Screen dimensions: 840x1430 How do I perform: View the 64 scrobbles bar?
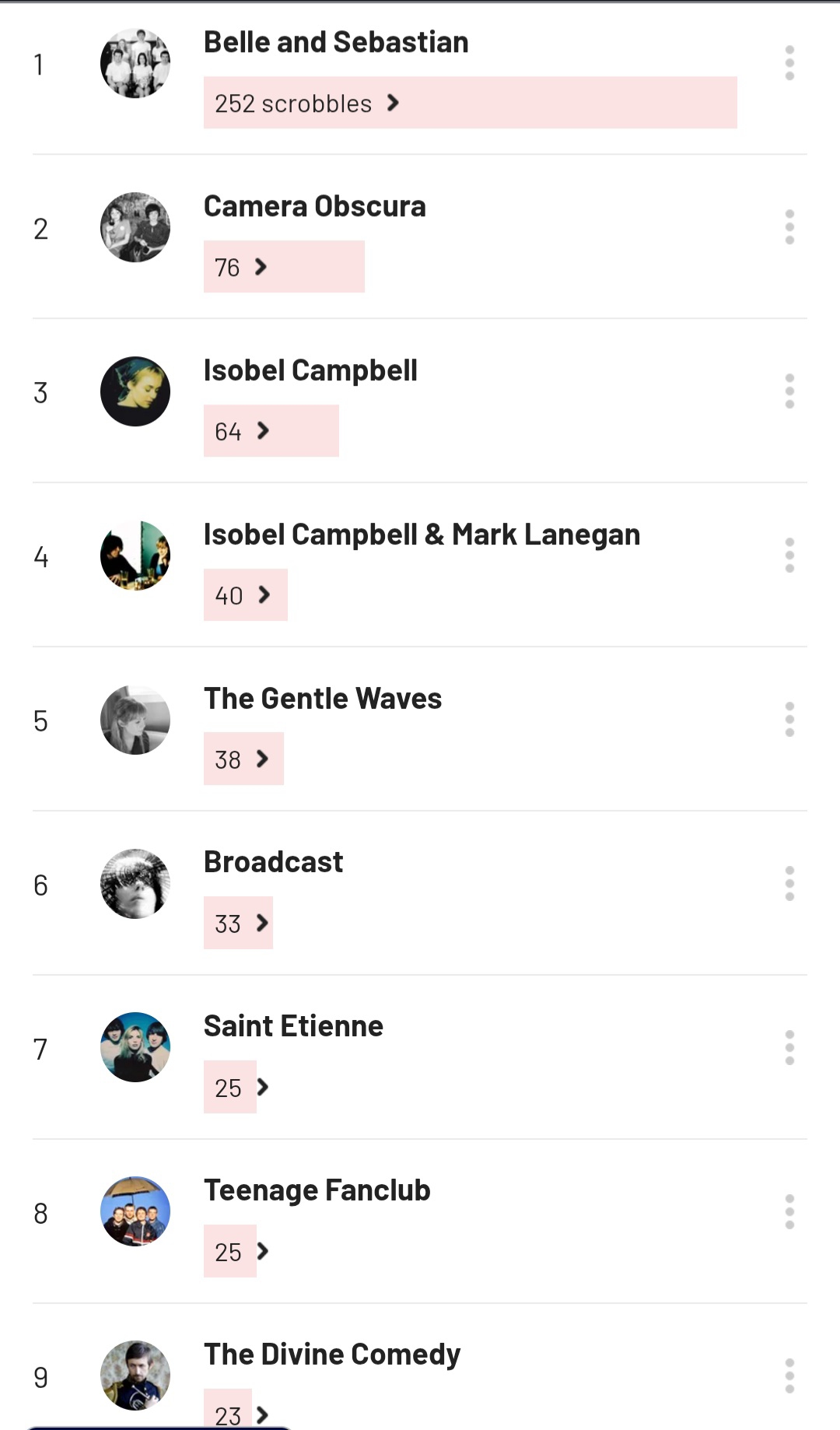pyautogui.click(x=243, y=431)
